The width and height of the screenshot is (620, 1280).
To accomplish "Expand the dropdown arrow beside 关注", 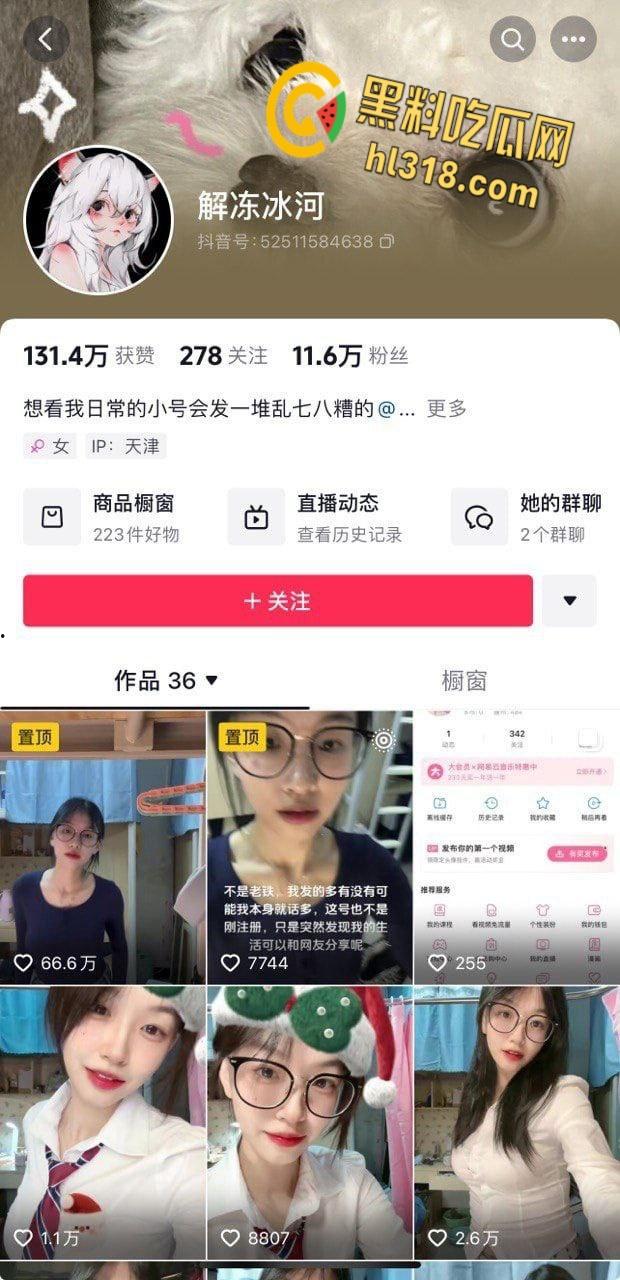I will point(570,601).
